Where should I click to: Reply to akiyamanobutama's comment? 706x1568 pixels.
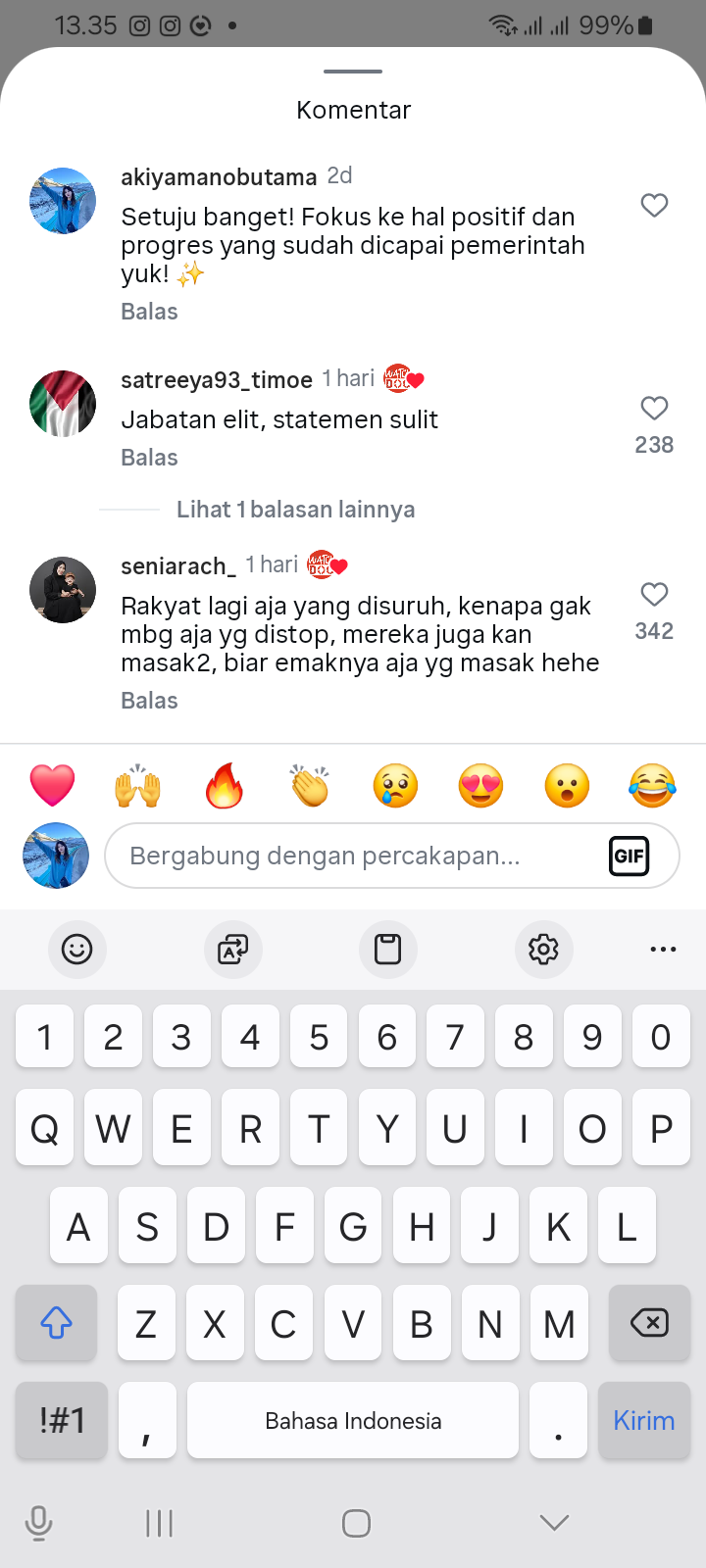coord(149,312)
